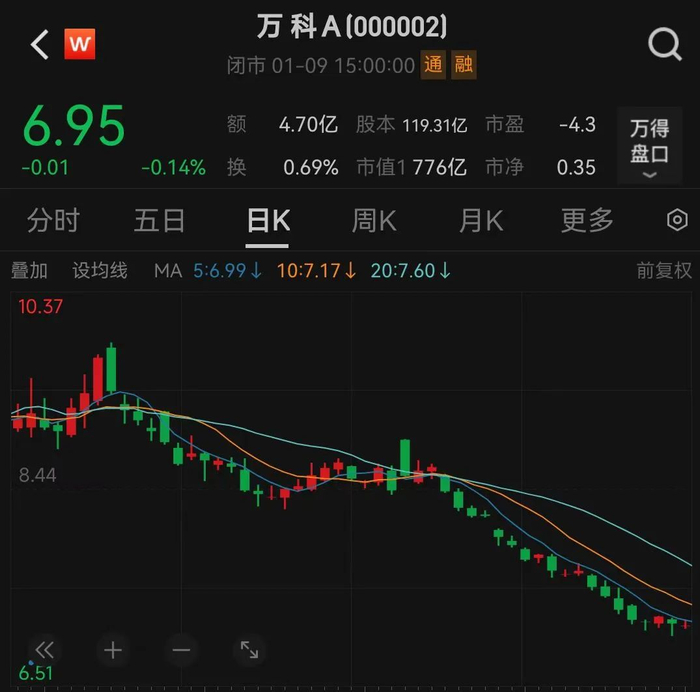Open the 更多 chart options
The width and height of the screenshot is (700, 692).
point(587,220)
